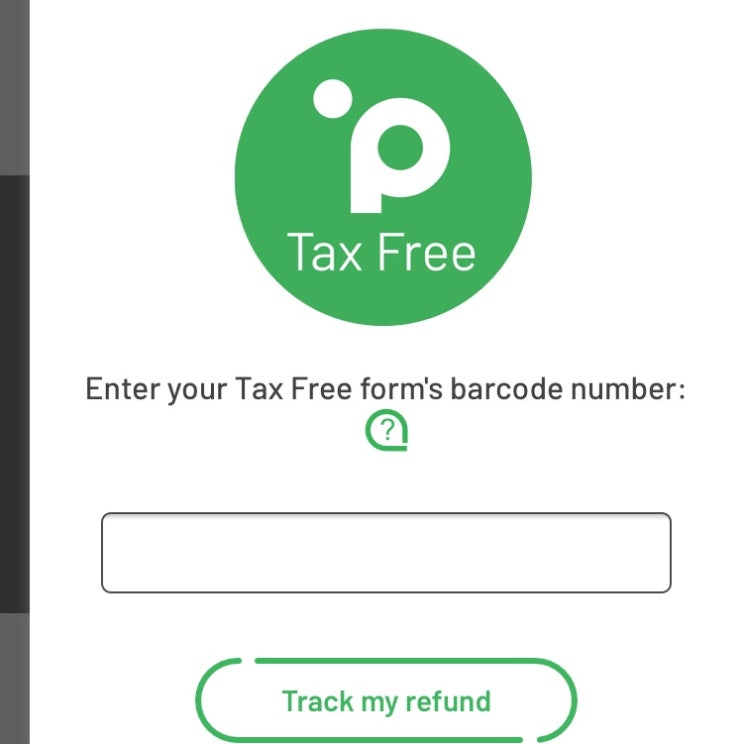This screenshot has height=744, width=743.
Task: Select the heading about the barcode number
Action: click(x=386, y=387)
